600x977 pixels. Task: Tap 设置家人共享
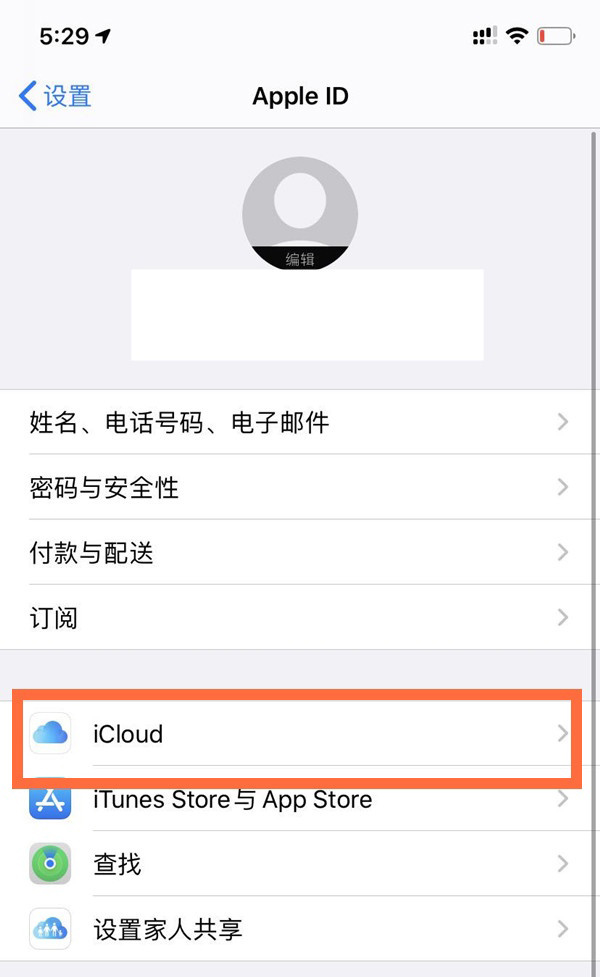(298, 930)
